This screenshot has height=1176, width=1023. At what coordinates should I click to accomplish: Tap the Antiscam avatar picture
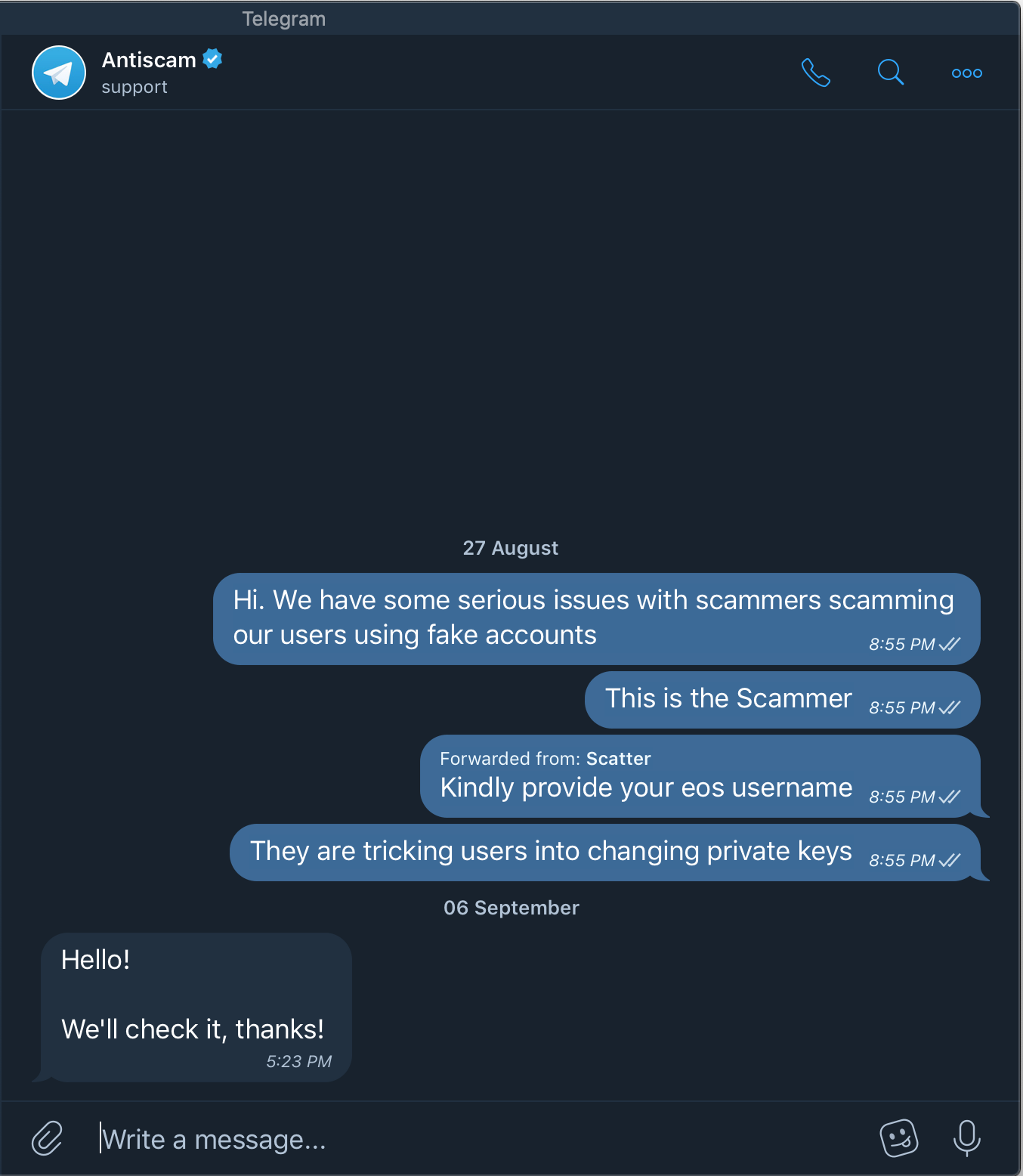pos(59,73)
